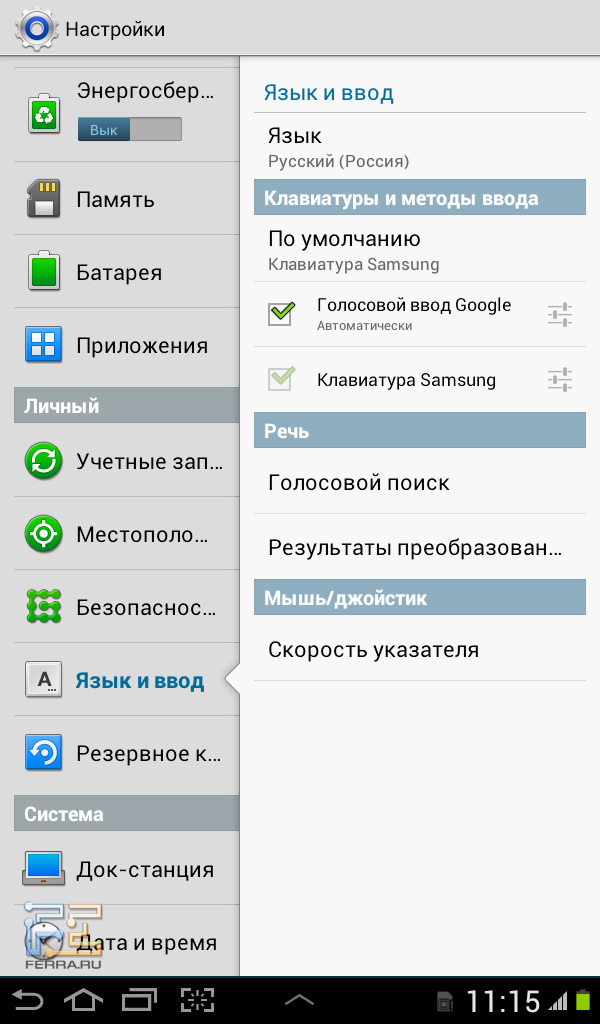Tap the system back button
The image size is (600, 1024).
(x=29, y=999)
